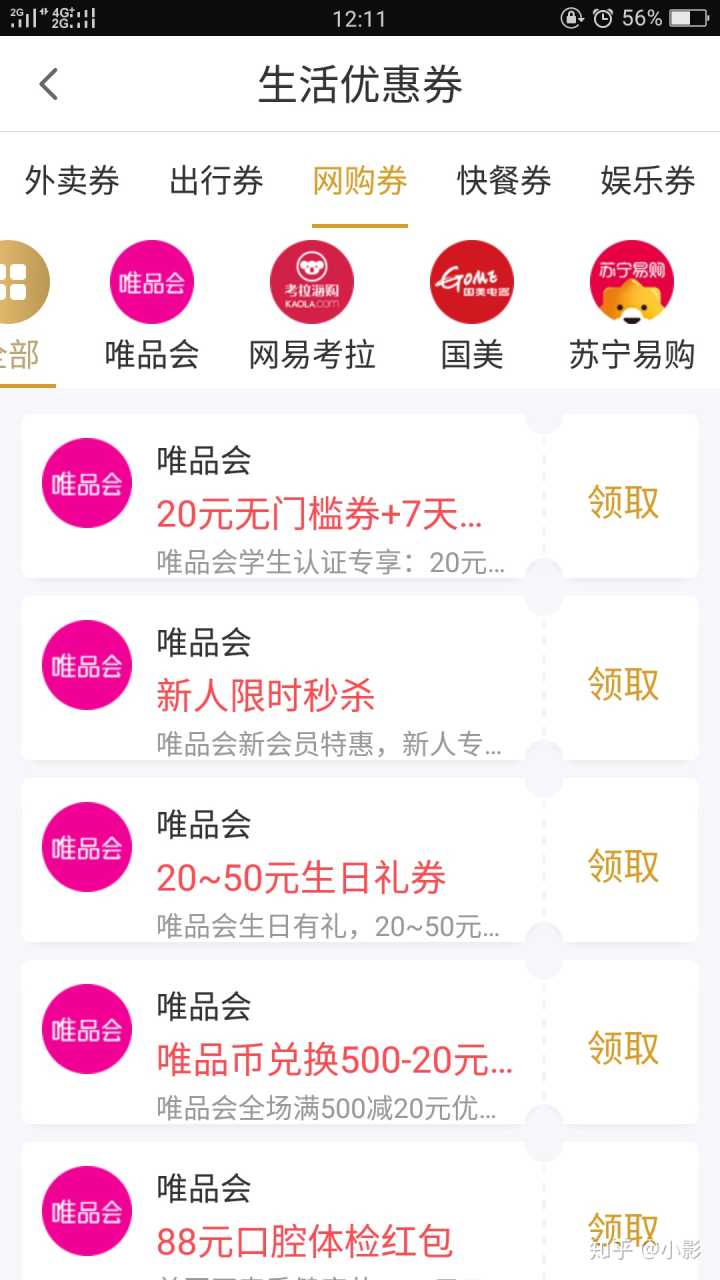Switch to the 外卖券 tab

[x=72, y=181]
